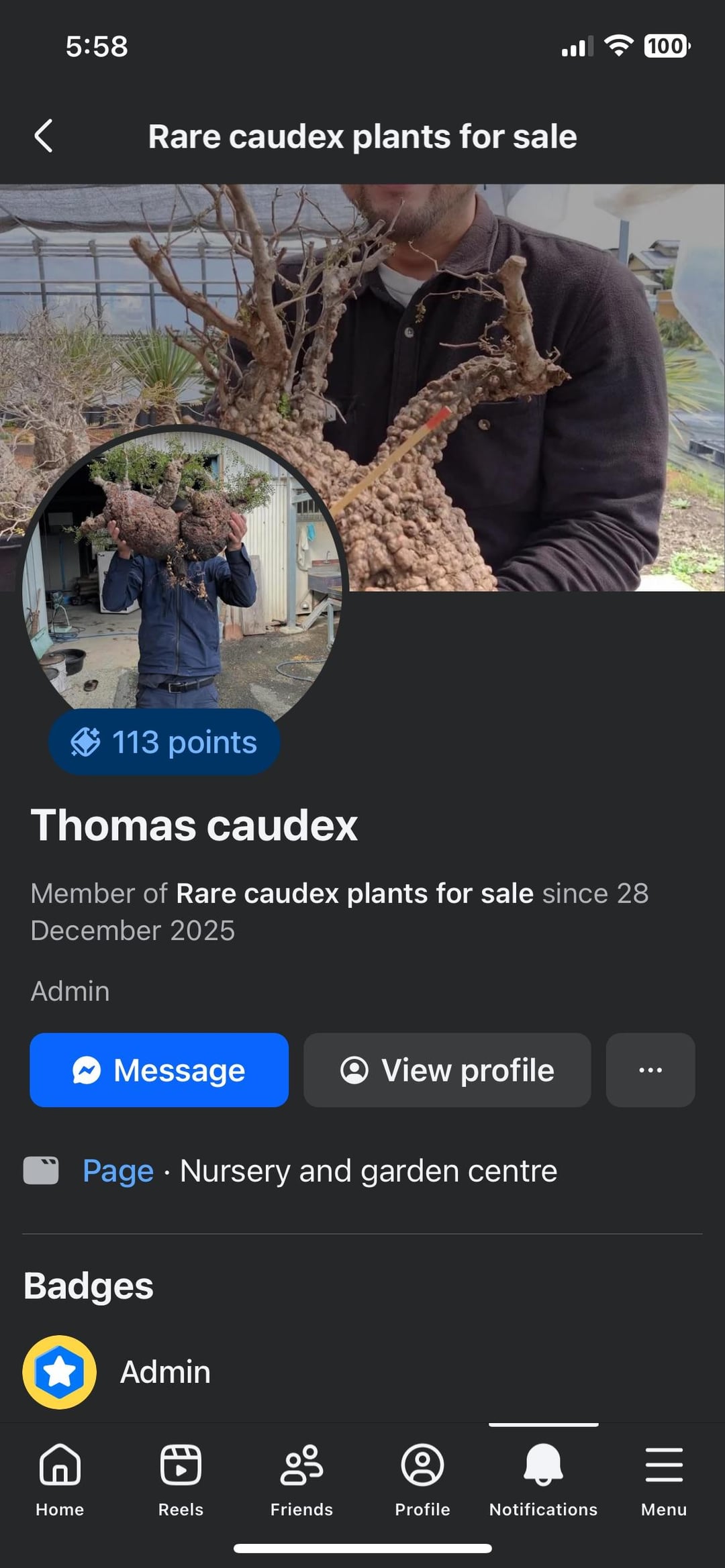Go back using the header arrow
Screen dimensions: 725x1568
click(44, 136)
